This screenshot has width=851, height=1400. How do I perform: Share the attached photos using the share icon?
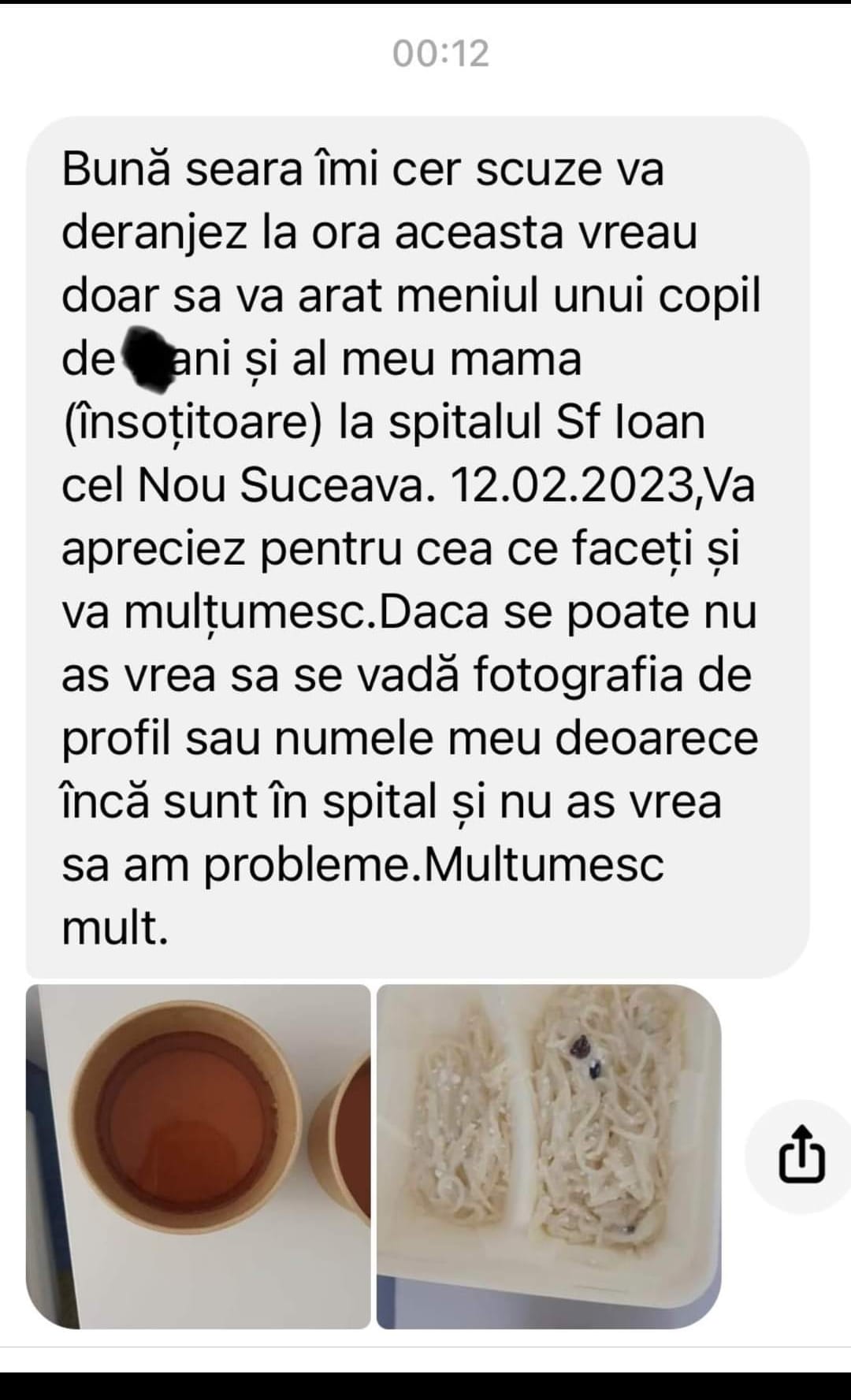pos(801,1156)
